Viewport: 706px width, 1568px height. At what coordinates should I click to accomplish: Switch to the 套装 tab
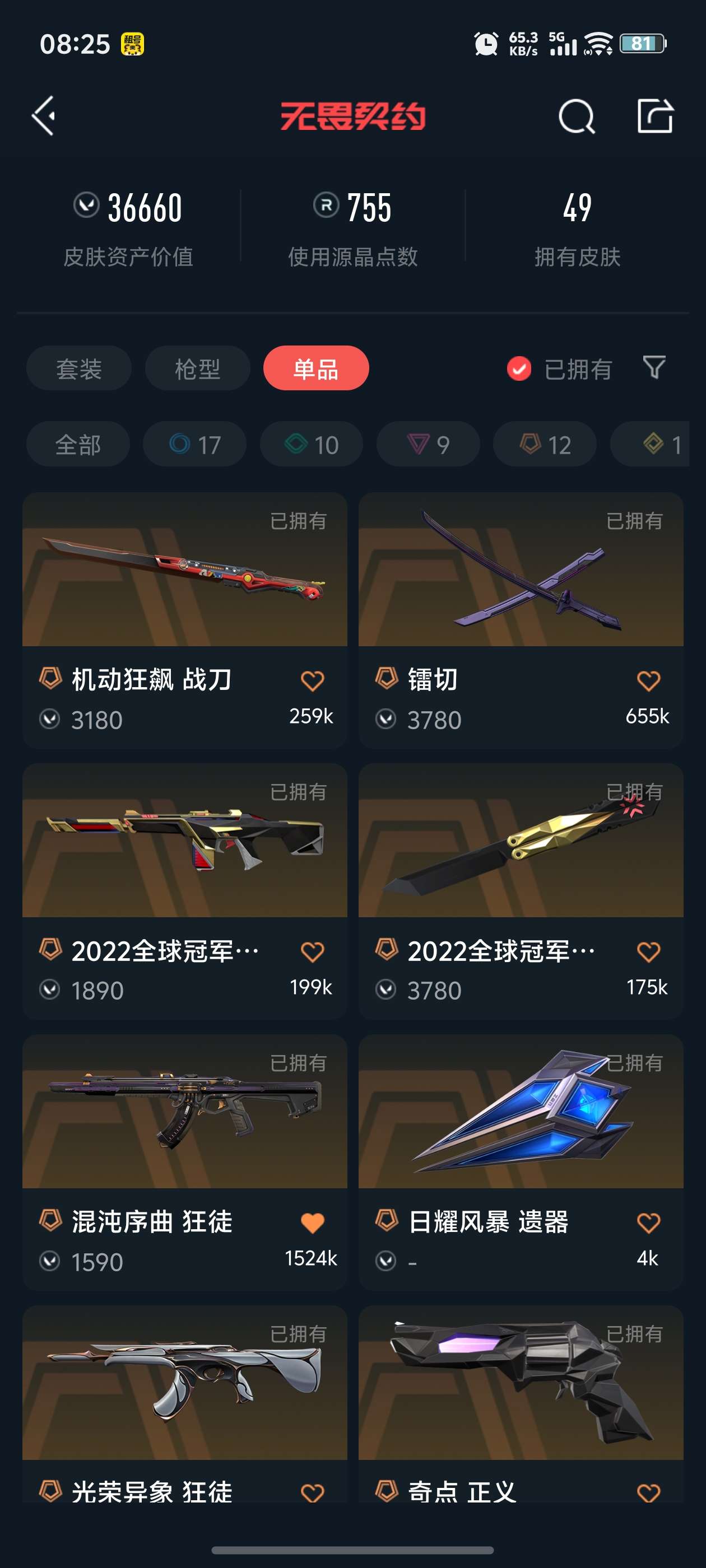tap(78, 369)
